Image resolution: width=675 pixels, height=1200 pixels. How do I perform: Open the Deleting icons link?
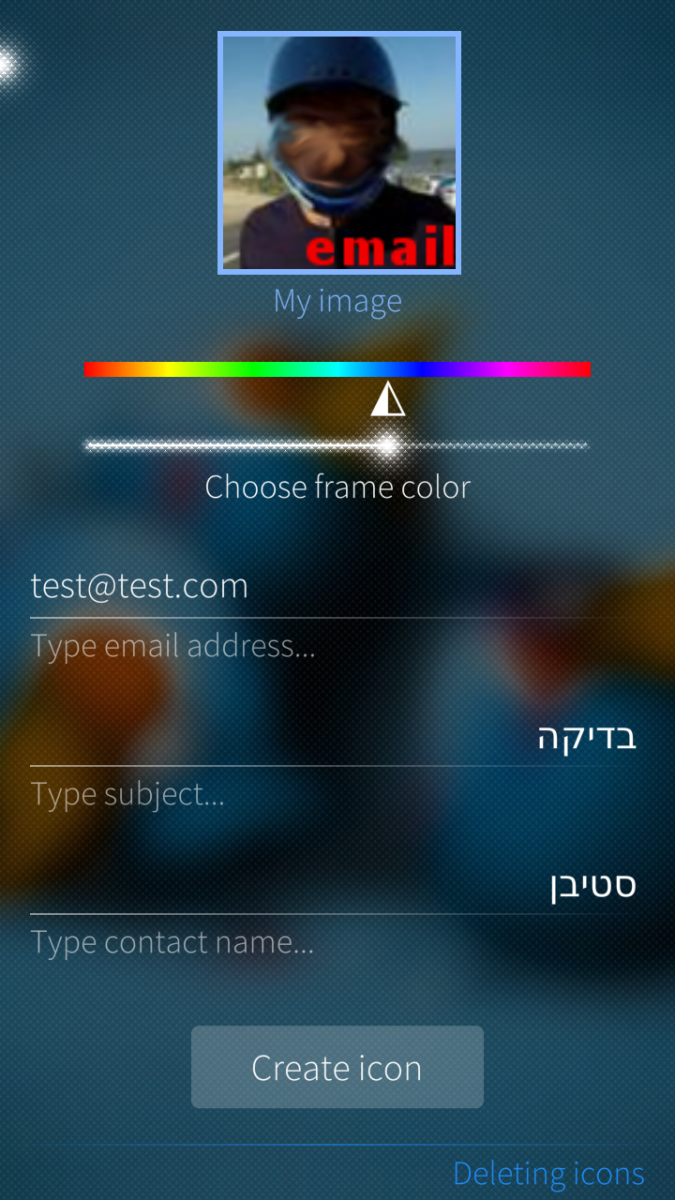548,1173
